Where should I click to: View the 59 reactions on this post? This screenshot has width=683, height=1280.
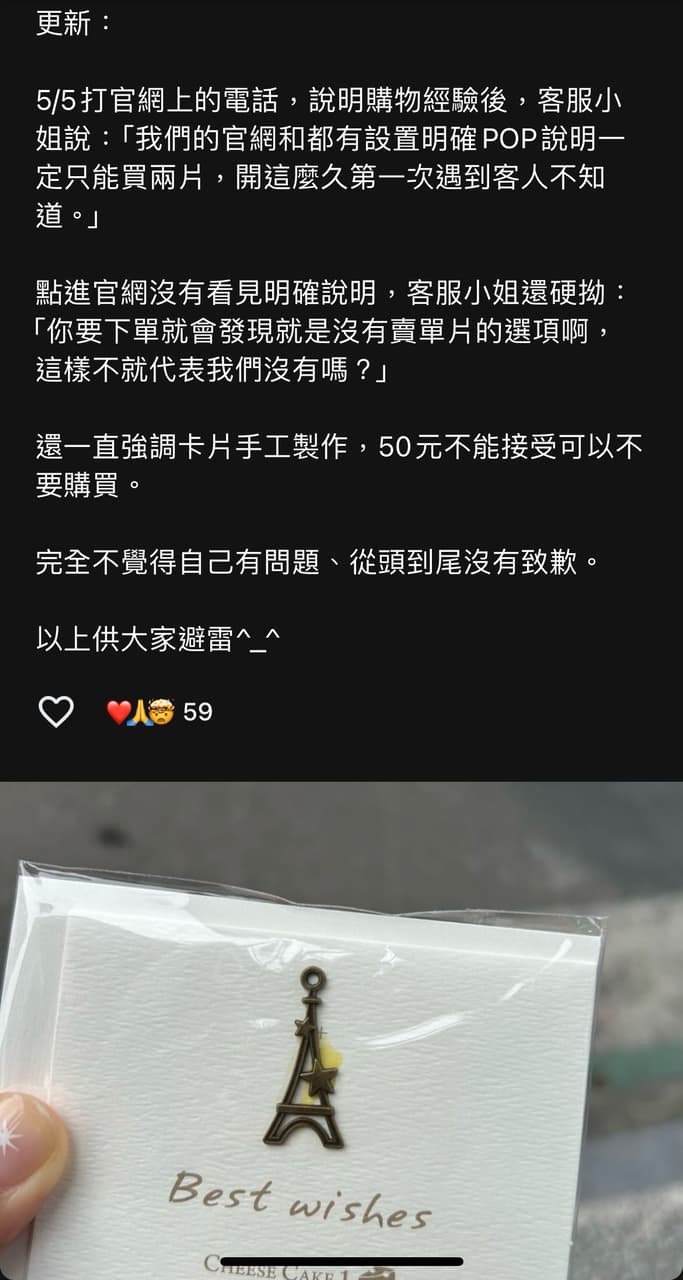[x=160, y=712]
